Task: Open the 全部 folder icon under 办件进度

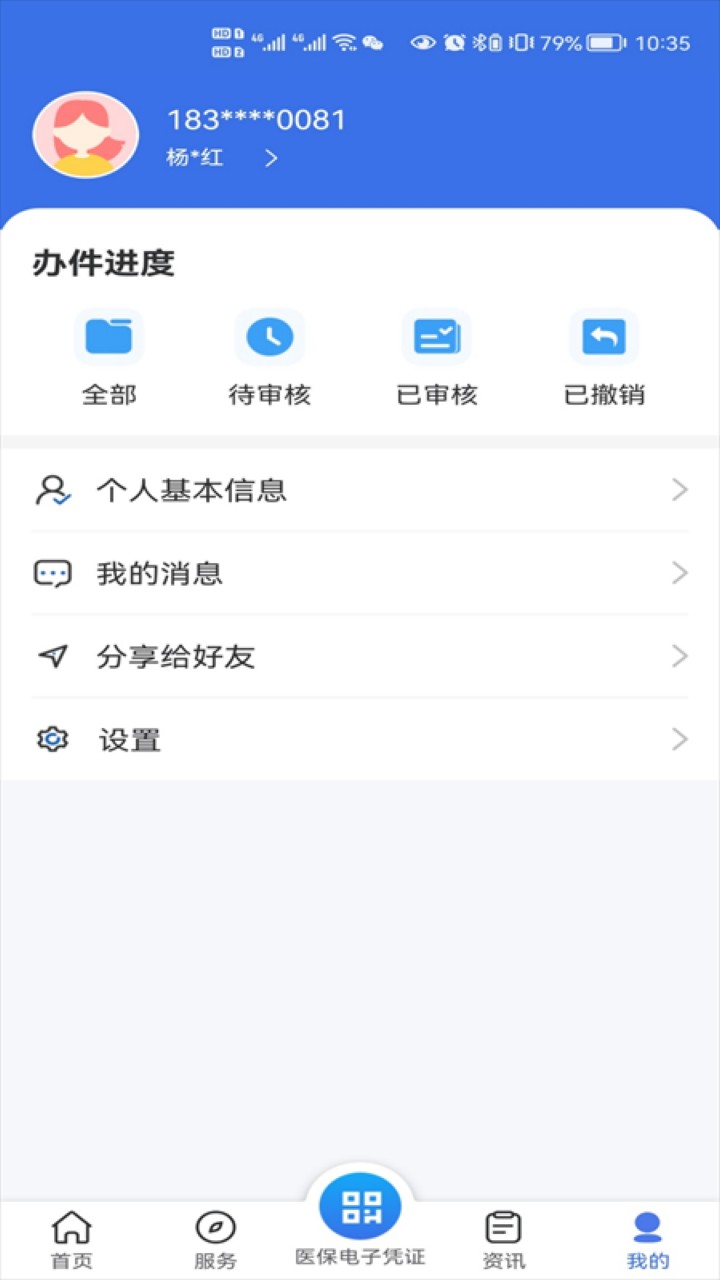Action: pyautogui.click(x=108, y=336)
